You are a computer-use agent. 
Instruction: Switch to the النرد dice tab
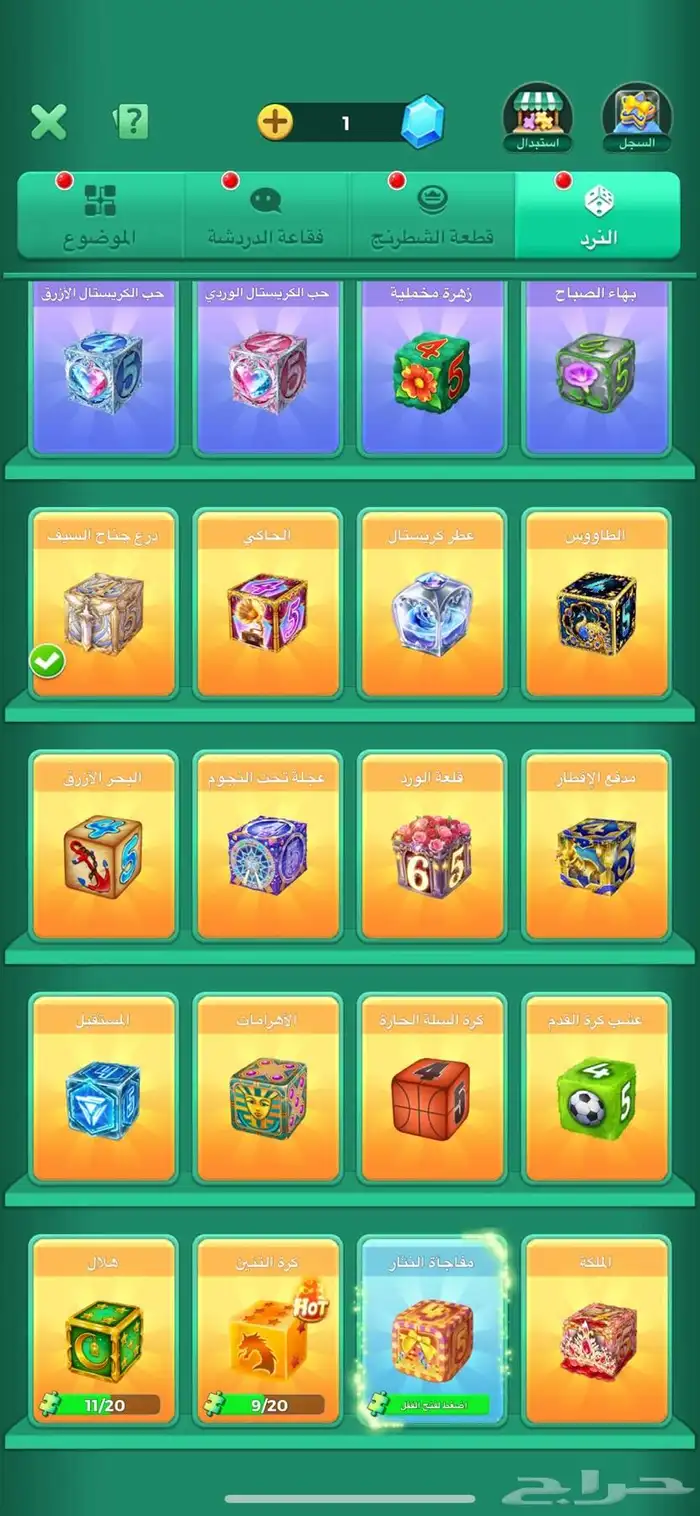tap(598, 216)
